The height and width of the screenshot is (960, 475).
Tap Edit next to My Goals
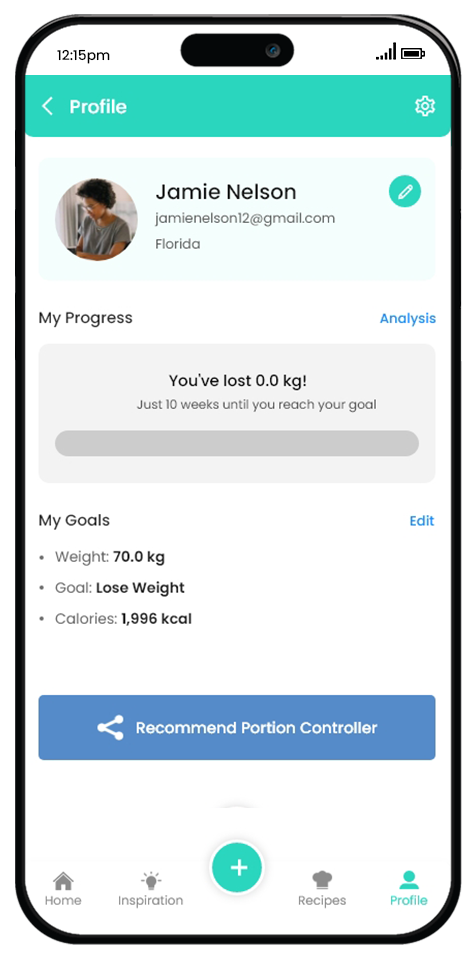coord(422,521)
